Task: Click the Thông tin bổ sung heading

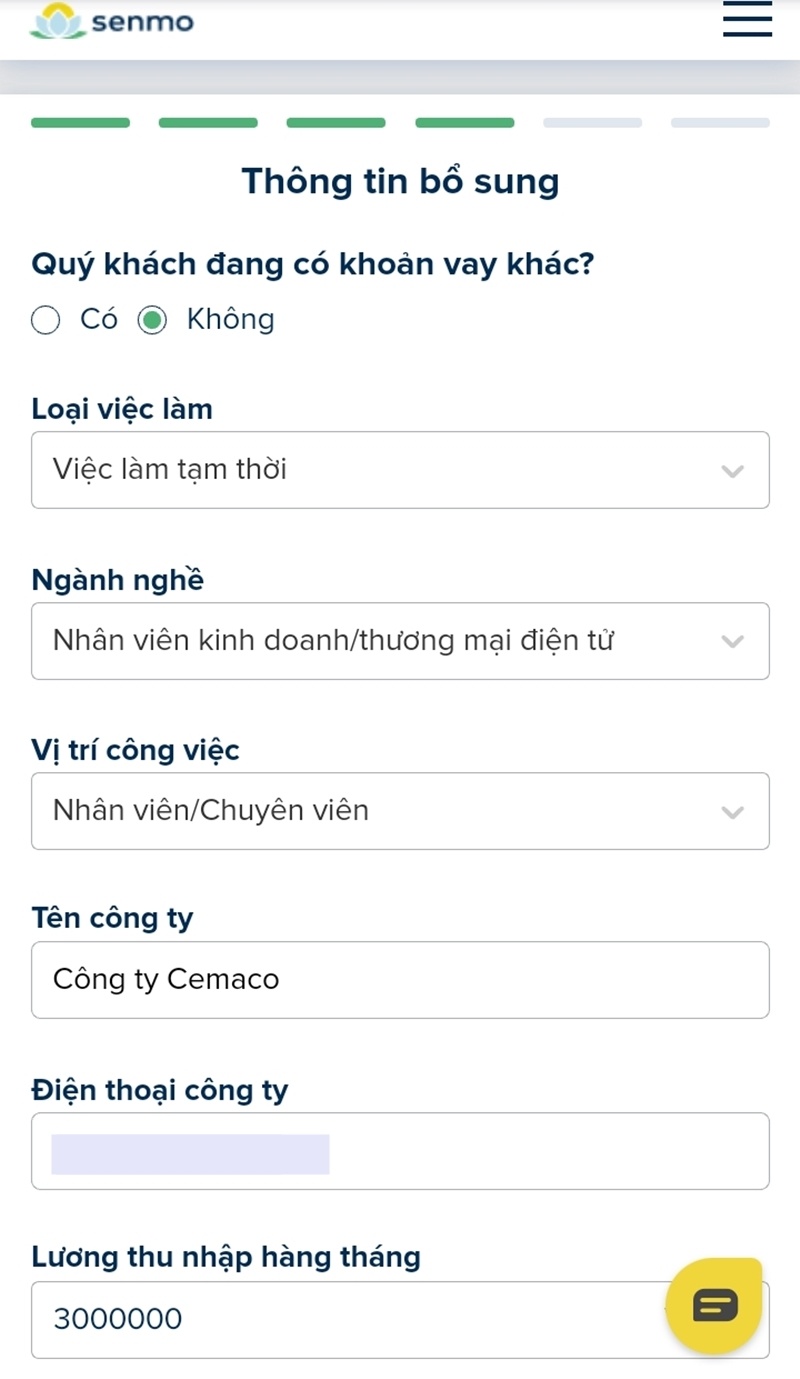Action: coord(400,181)
